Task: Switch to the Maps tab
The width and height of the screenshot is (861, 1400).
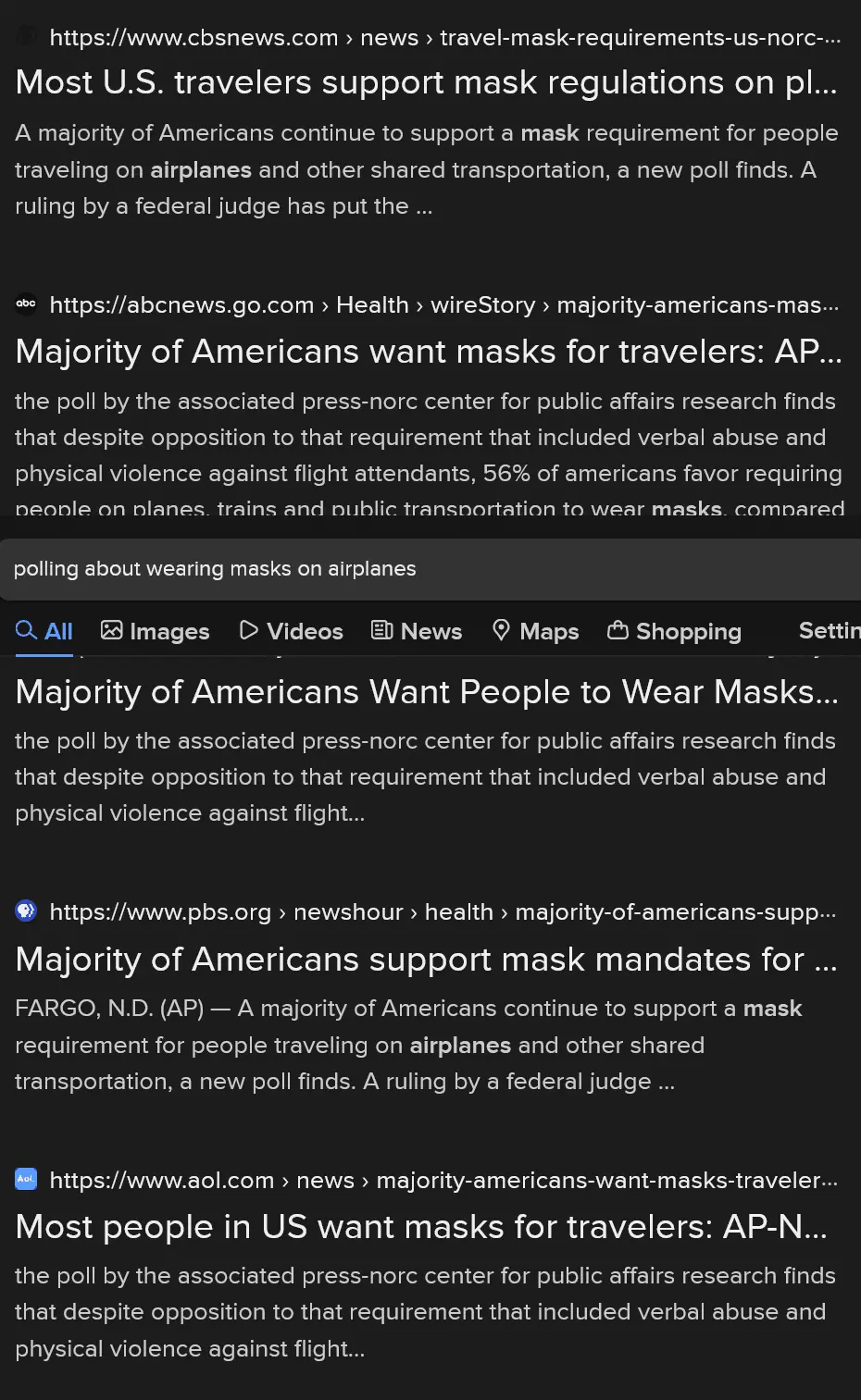Action: [535, 631]
